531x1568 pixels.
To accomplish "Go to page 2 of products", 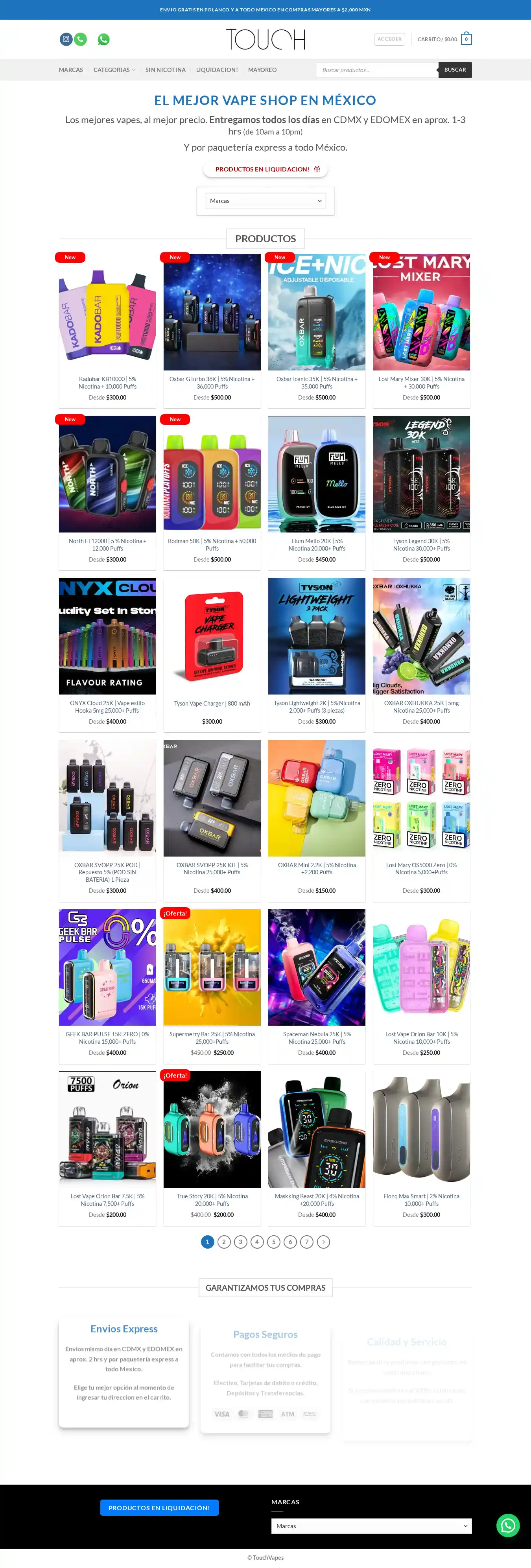I will click(x=224, y=1242).
